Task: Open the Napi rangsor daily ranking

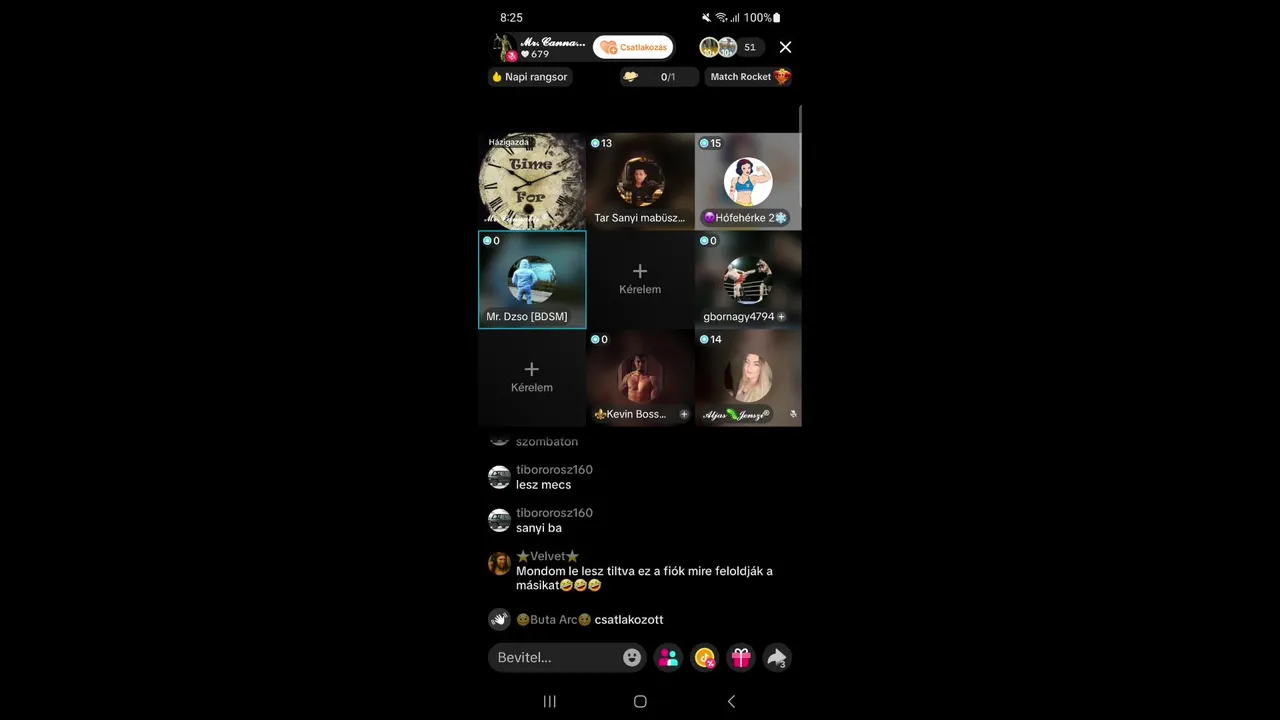Action: point(530,77)
